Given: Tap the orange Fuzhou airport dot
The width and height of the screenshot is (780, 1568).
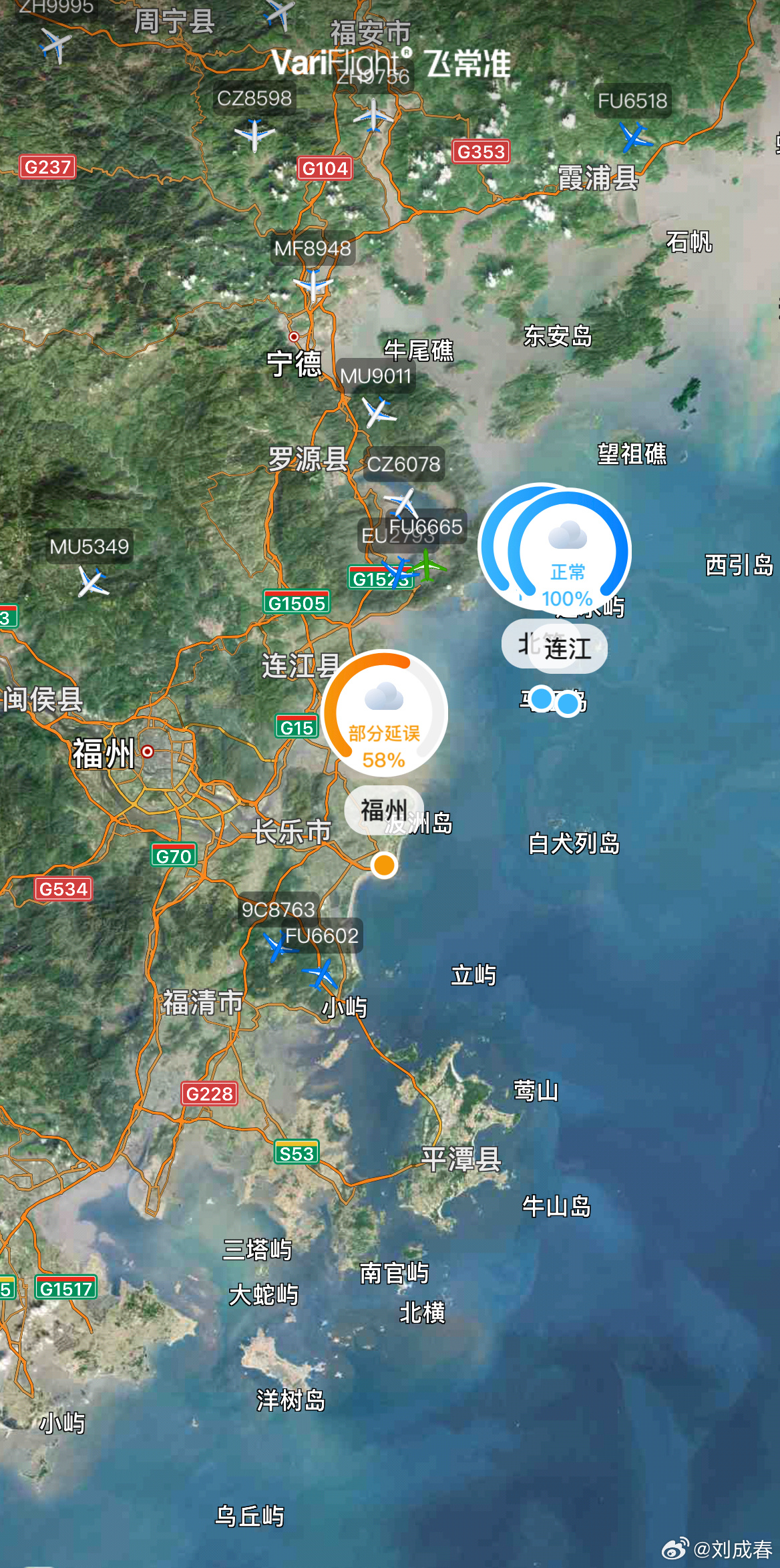Looking at the screenshot, I should click(384, 865).
